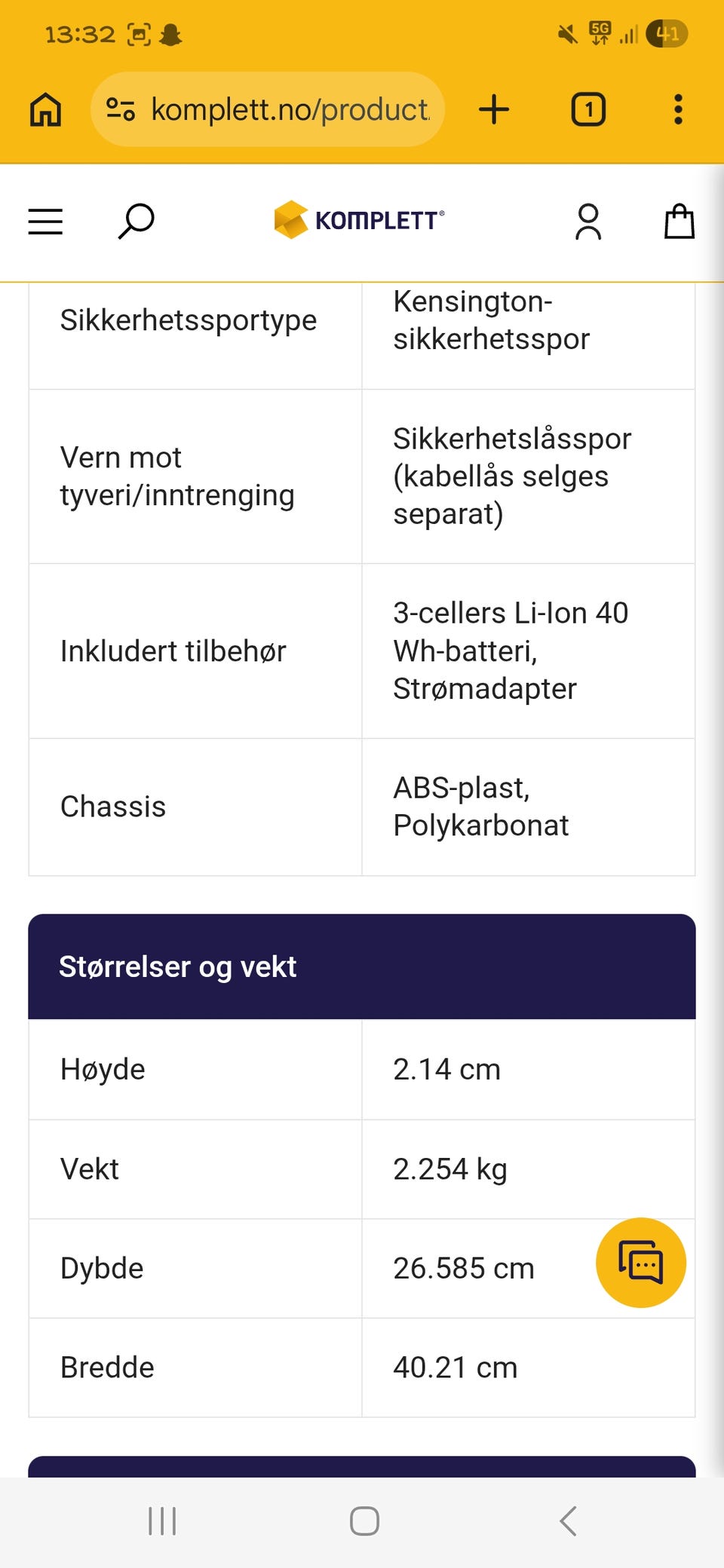Open the tab switcher showing one tab

[x=587, y=109]
